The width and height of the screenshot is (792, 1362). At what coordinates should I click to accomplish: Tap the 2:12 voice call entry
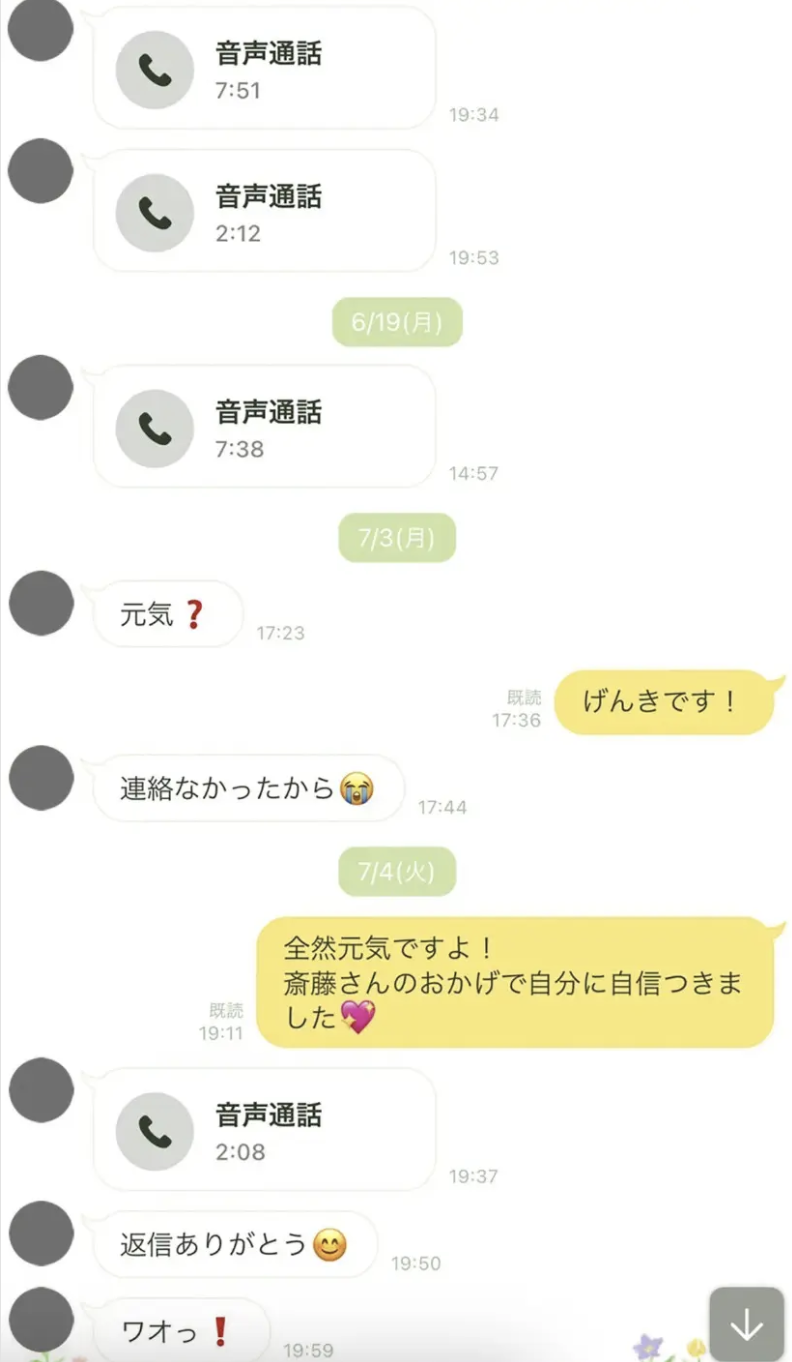pos(264,211)
